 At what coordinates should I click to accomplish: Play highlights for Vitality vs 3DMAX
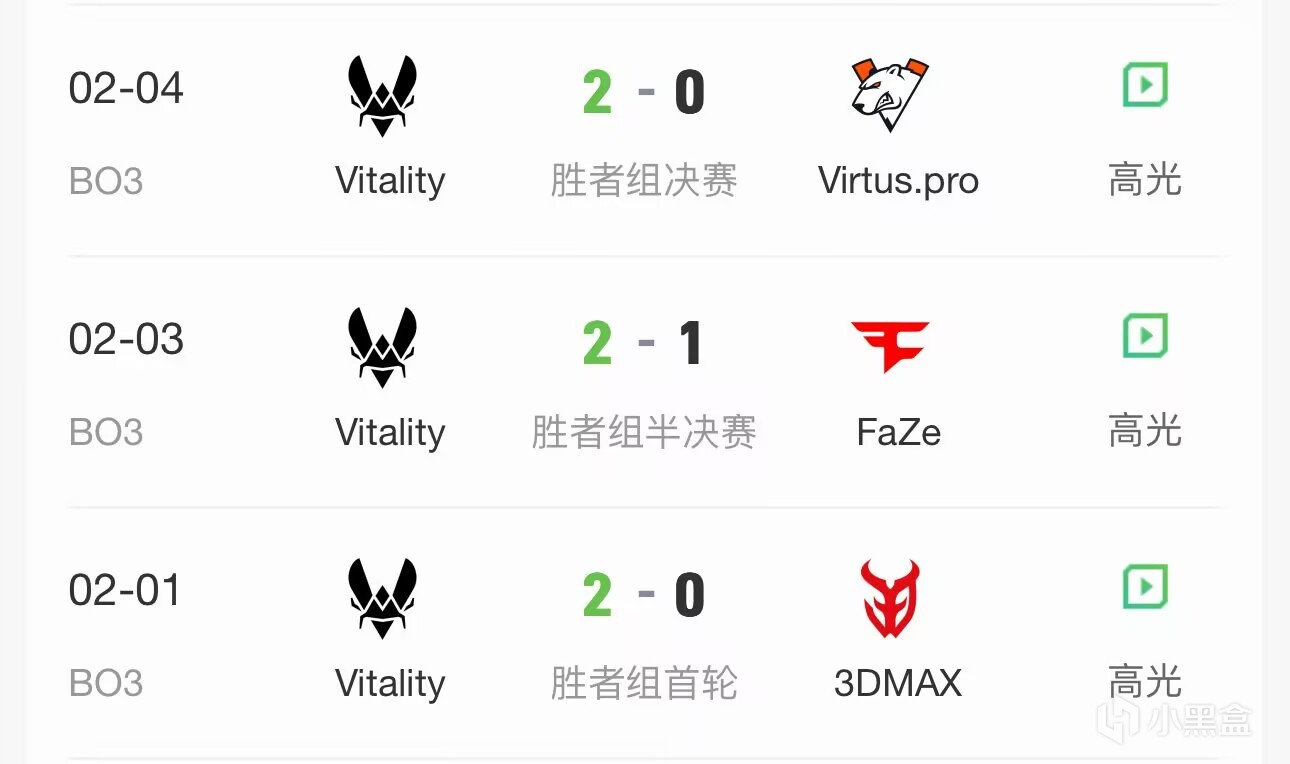click(1145, 588)
